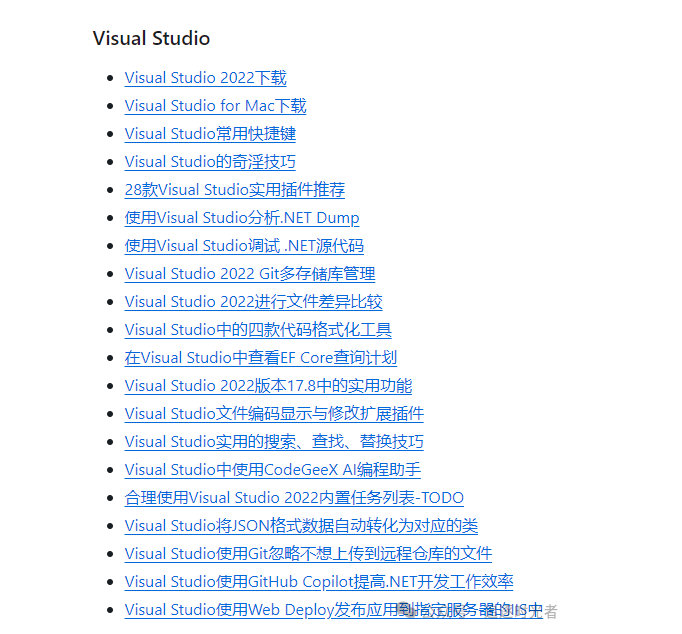The width and height of the screenshot is (682, 634).
Task: Open Visual Studio 2022版本17.8中的实用功能 link
Action: pyautogui.click(x=268, y=386)
